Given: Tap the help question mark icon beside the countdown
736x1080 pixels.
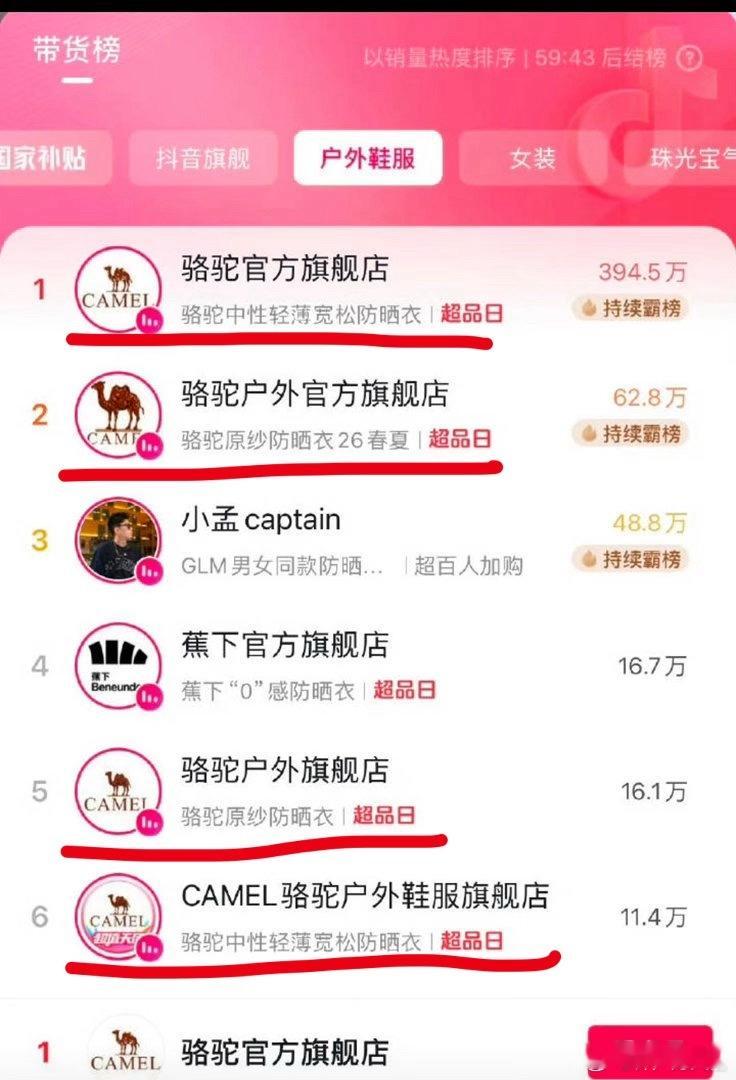Looking at the screenshot, I should [691, 57].
